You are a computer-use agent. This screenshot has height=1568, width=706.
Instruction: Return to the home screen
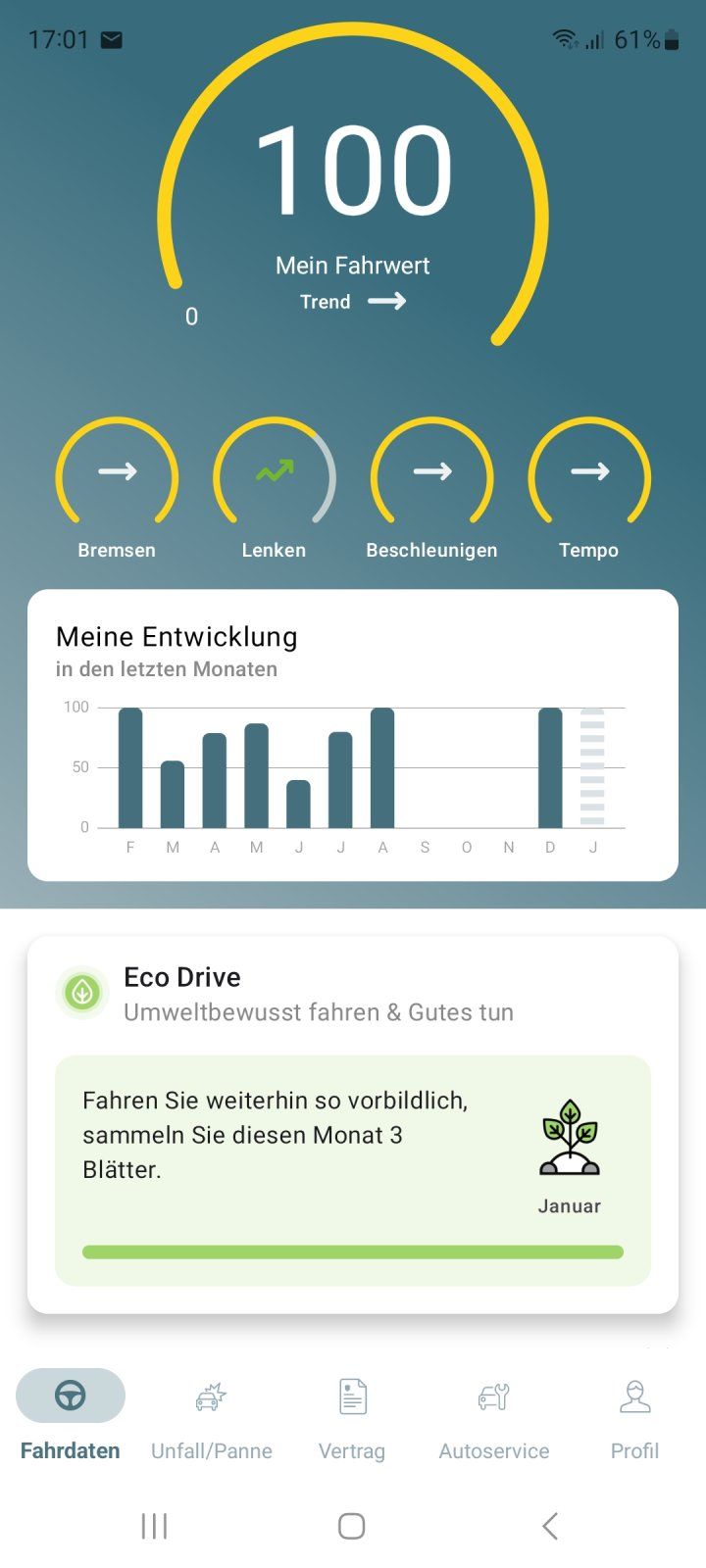[352, 1526]
